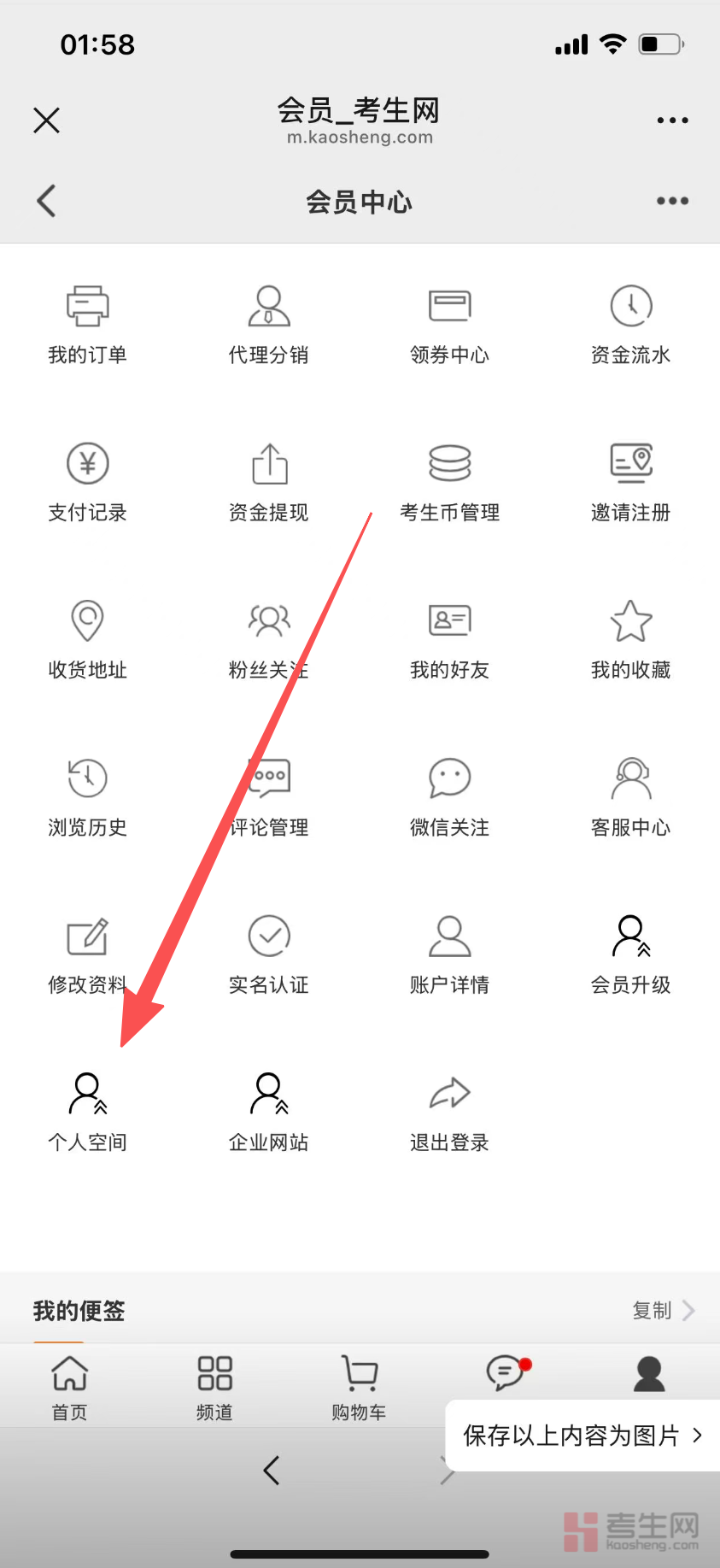Switch to the 购物车 tab

359,1387
